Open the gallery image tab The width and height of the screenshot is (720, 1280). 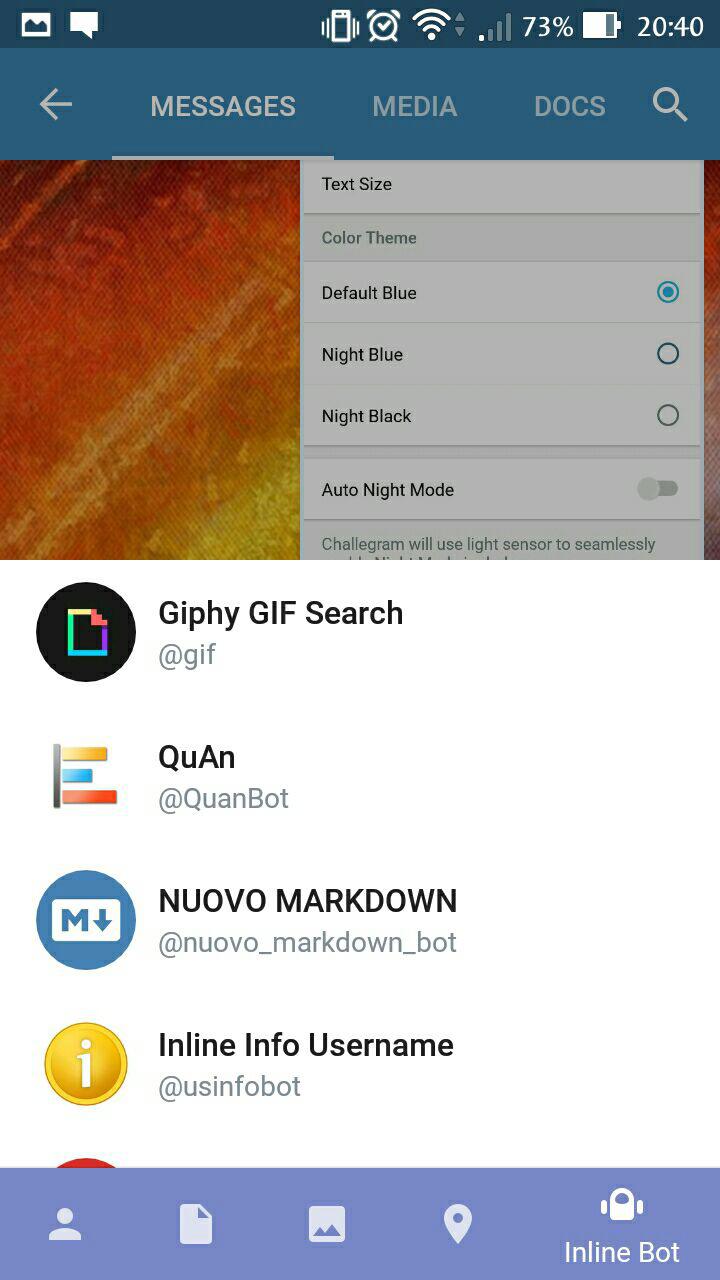[x=327, y=1224]
